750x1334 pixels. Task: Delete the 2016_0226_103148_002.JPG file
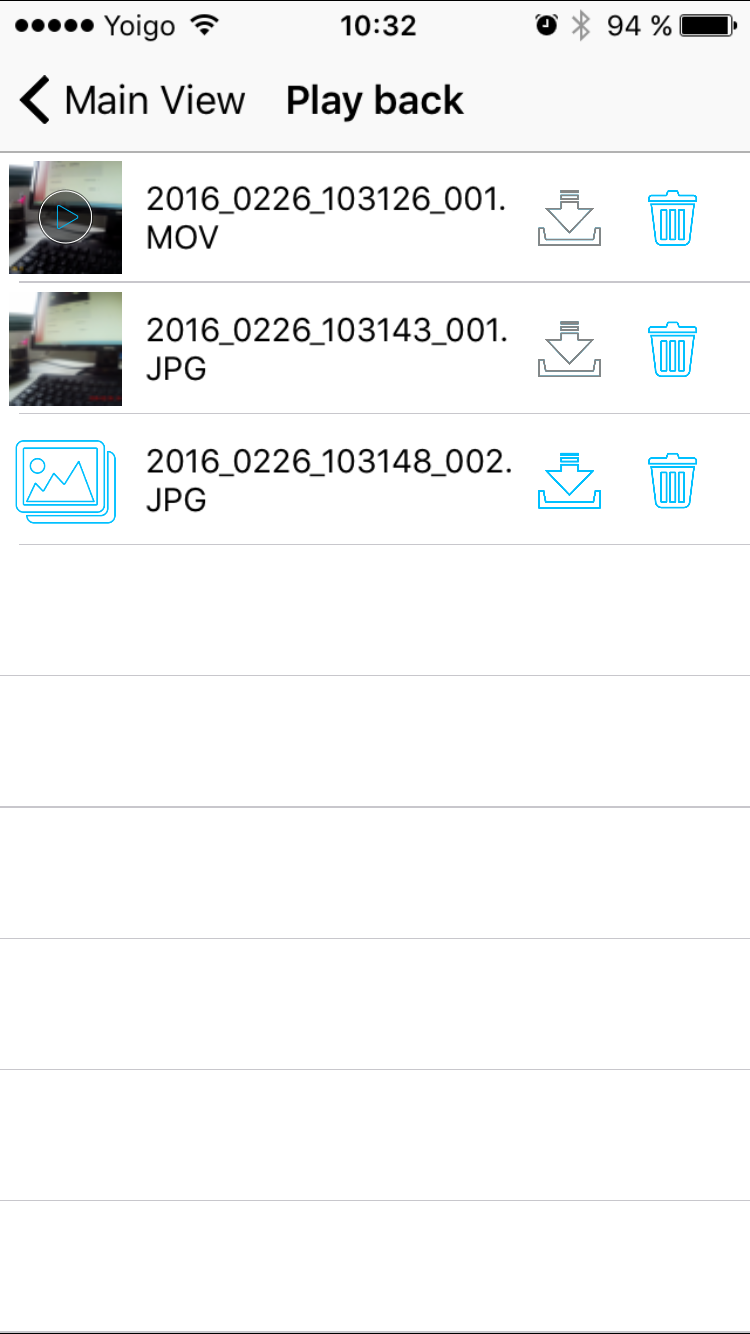[673, 480]
